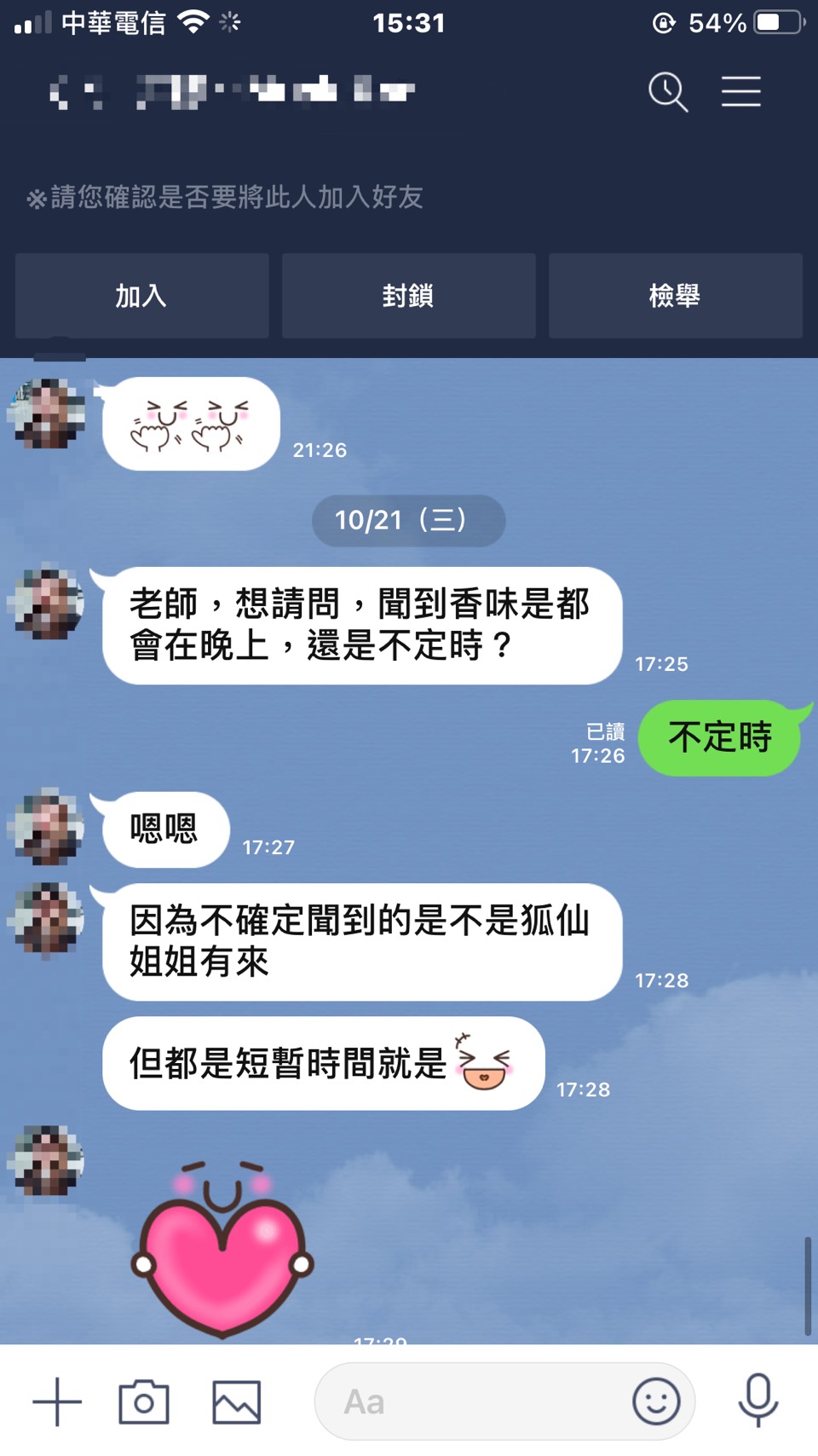818x1456 pixels.
Task: Tap 加入 to add this friend
Action: click(x=141, y=296)
